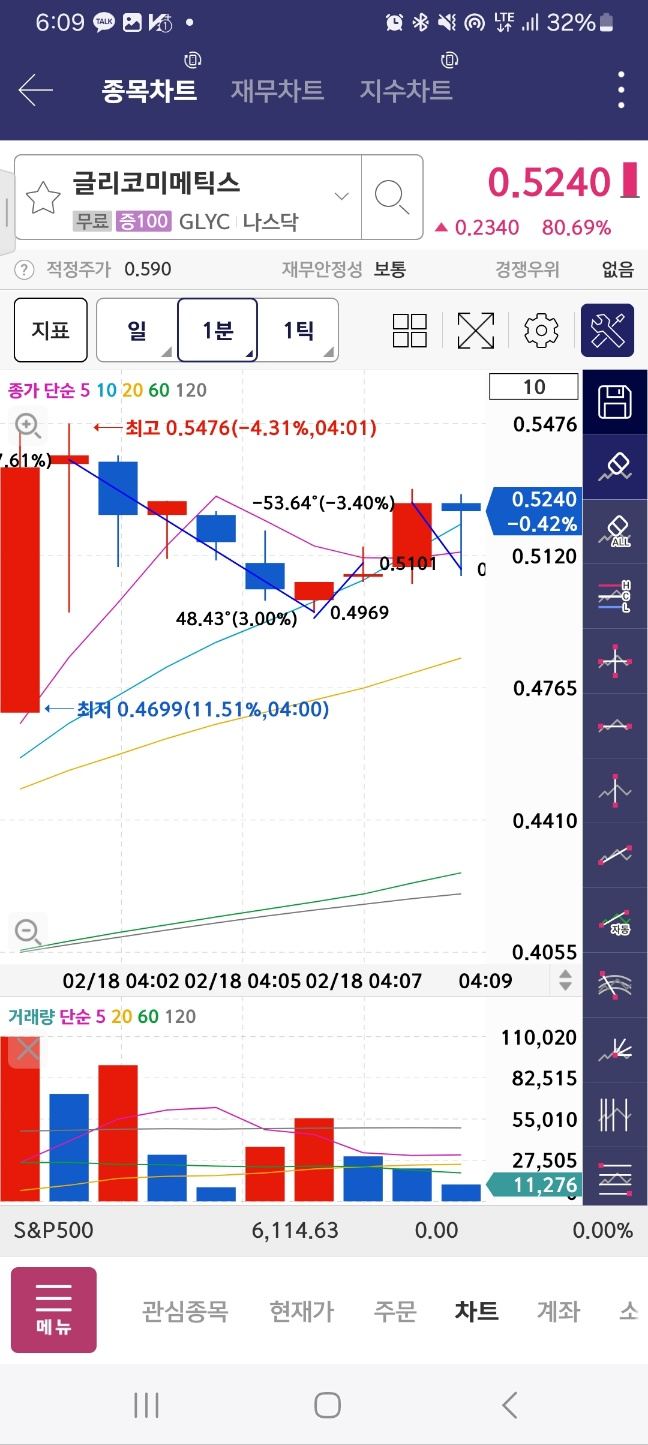Zoom out of the chart
Image resolution: width=648 pixels, height=1445 pixels.
pos(28,933)
